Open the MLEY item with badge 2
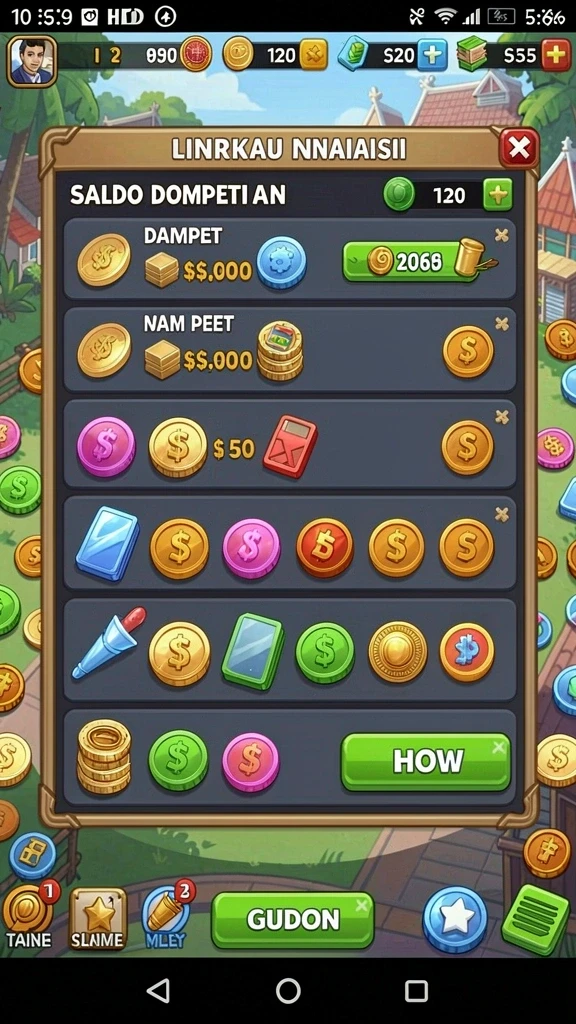The width and height of the screenshot is (576, 1024). tap(166, 916)
